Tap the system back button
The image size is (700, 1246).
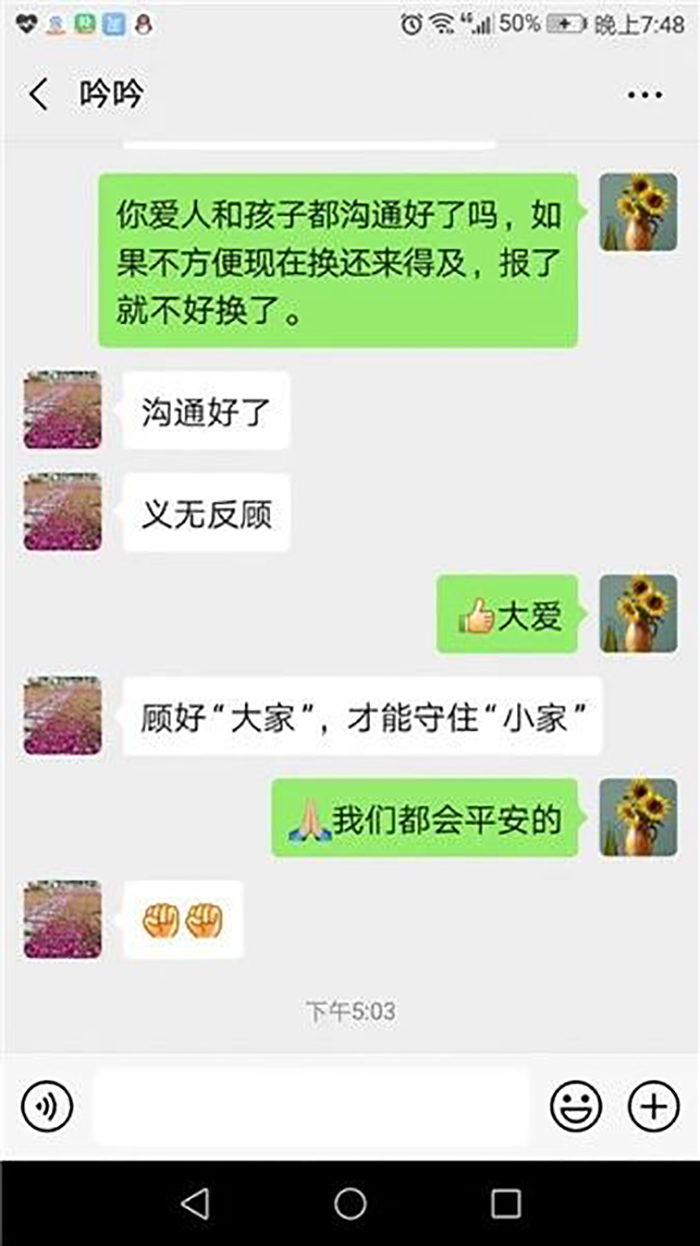tap(195, 1203)
